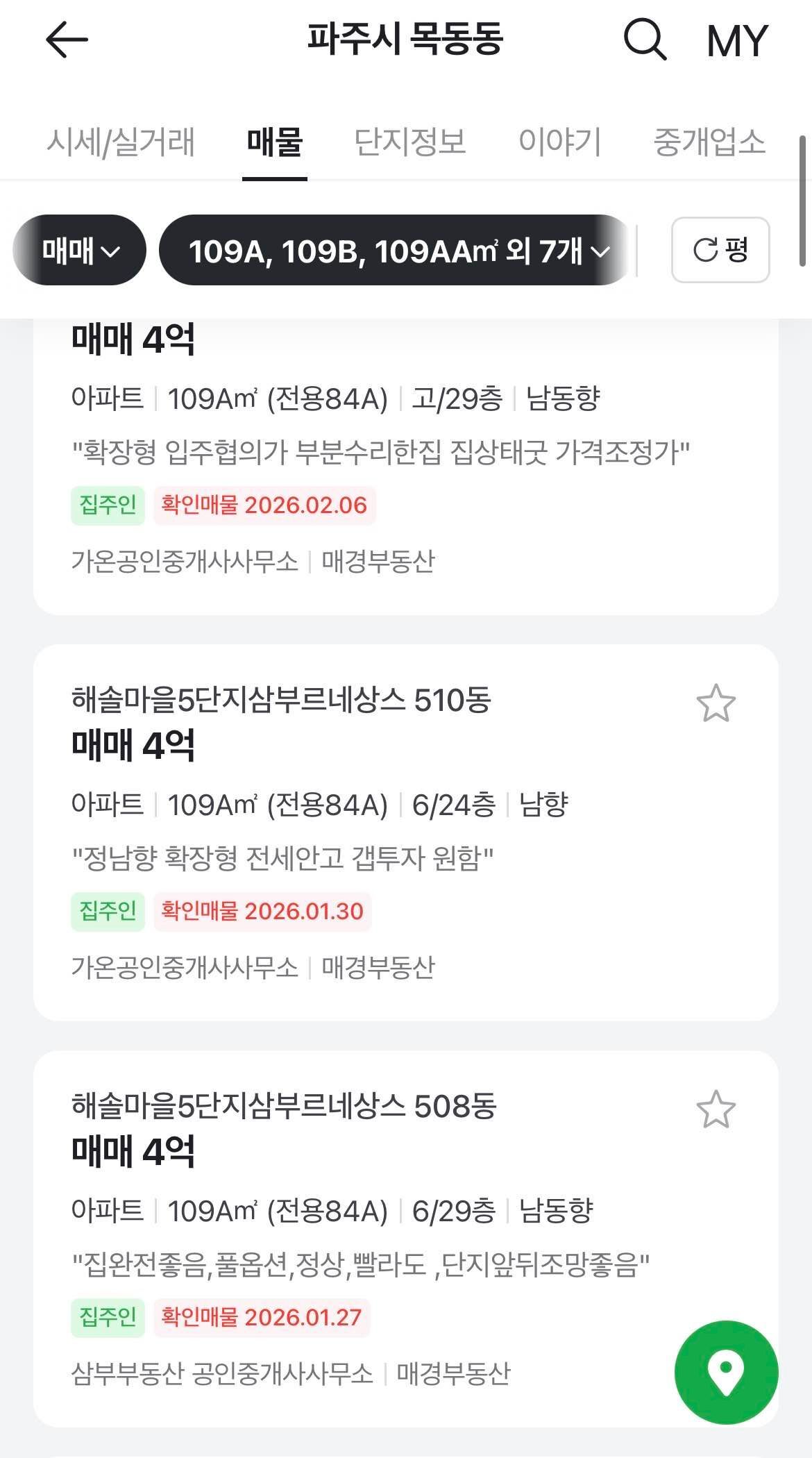Expand the 매매 deal type dropdown

click(80, 250)
